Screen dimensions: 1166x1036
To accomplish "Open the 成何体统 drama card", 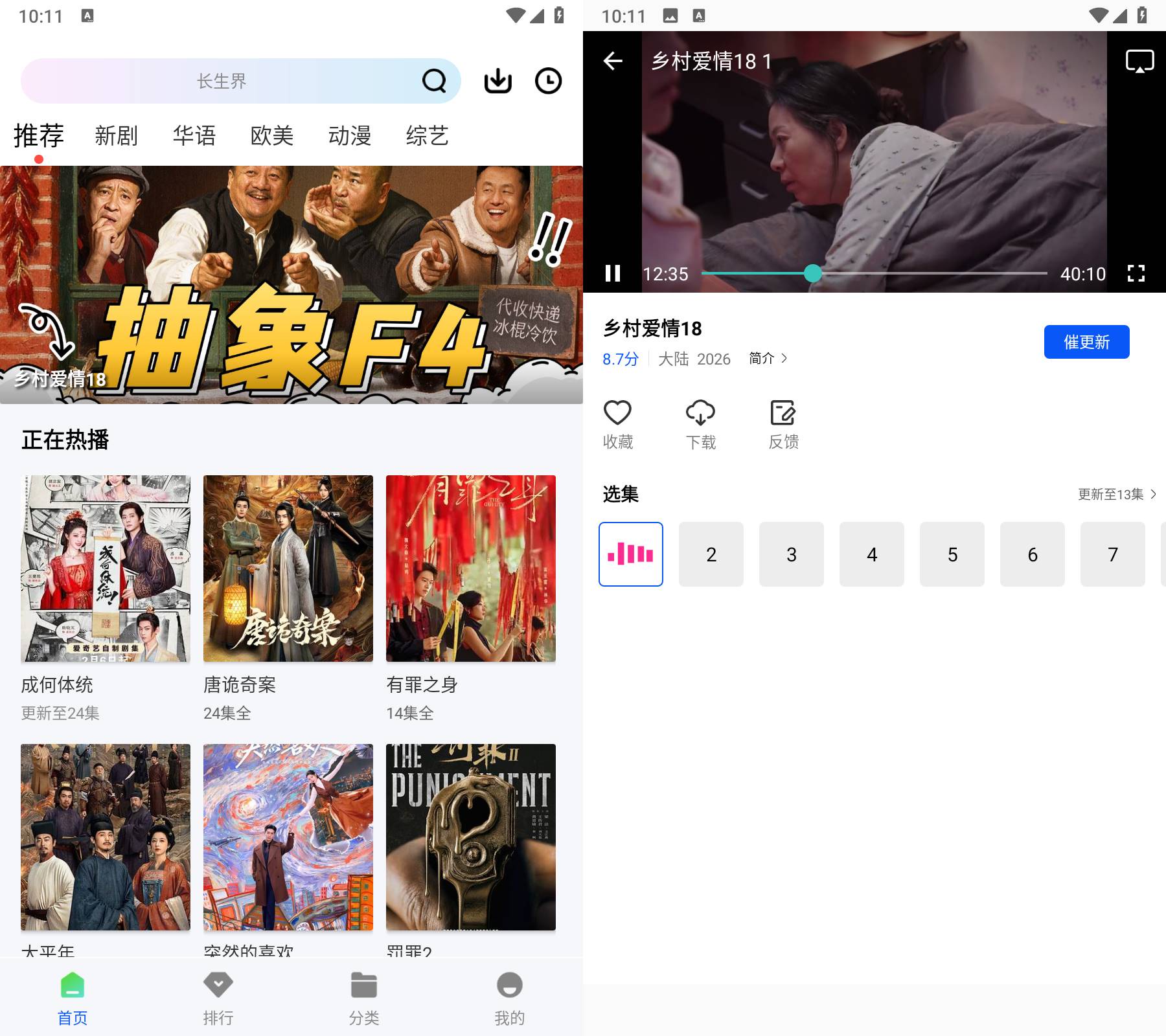I will tap(106, 569).
